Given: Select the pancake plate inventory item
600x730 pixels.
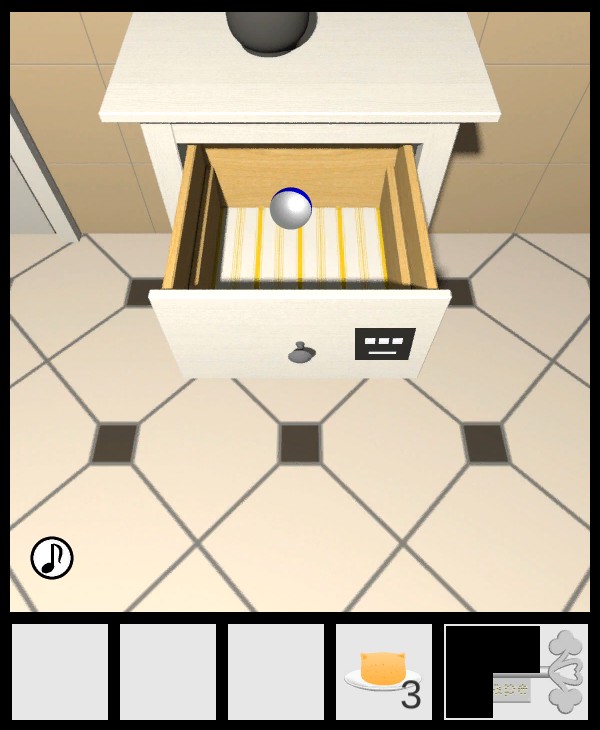Looking at the screenshot, I should 383,671.
